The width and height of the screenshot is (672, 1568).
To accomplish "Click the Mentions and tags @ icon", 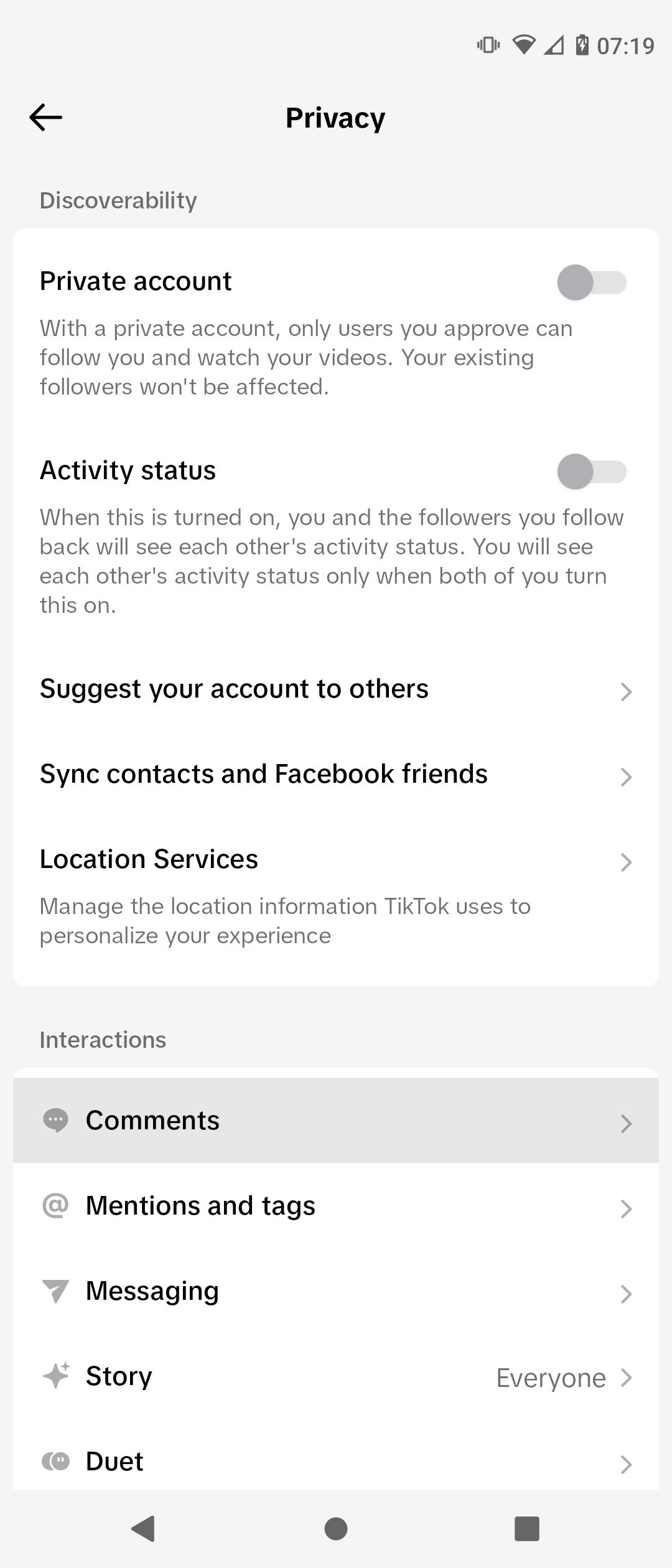I will point(55,1205).
